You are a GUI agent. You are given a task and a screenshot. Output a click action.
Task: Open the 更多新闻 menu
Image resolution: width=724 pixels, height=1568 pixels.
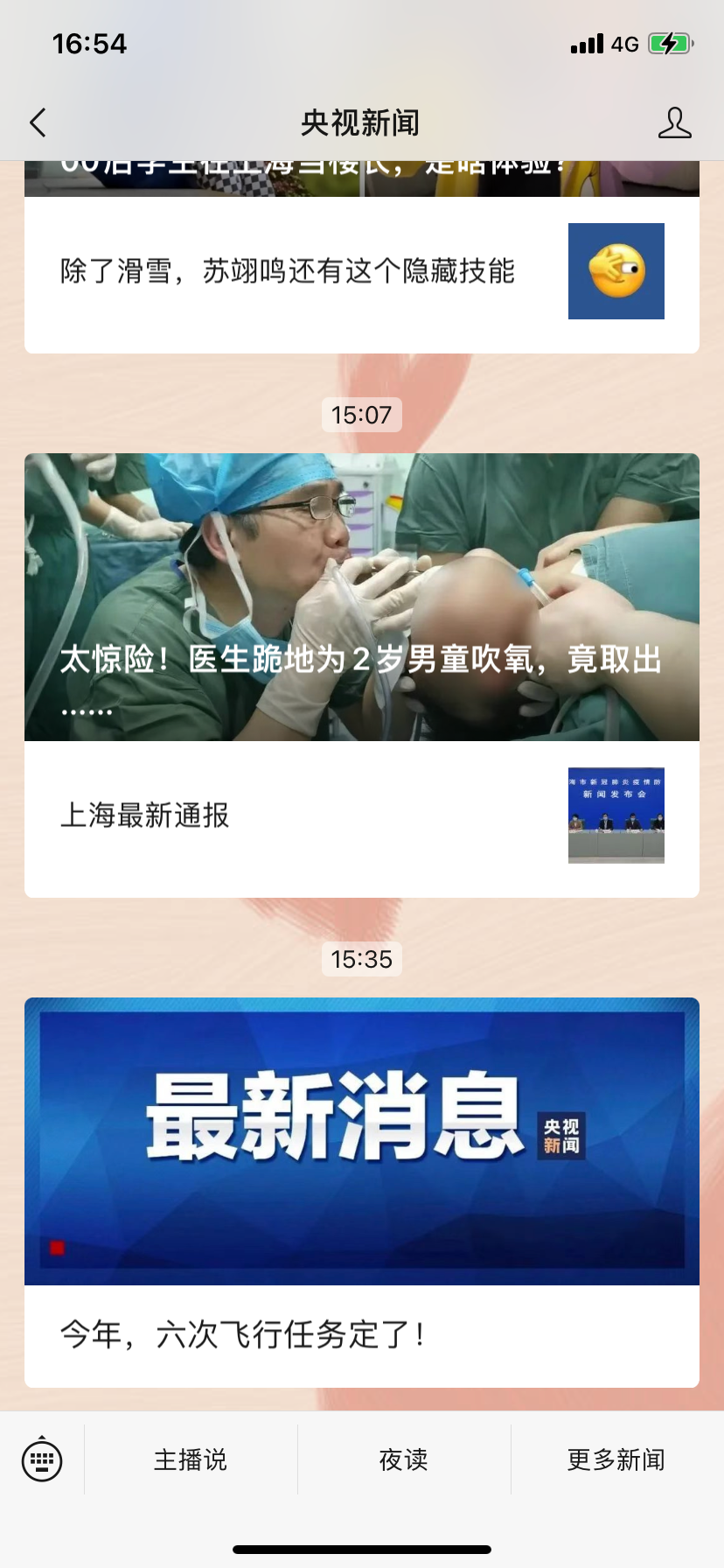coord(616,1459)
